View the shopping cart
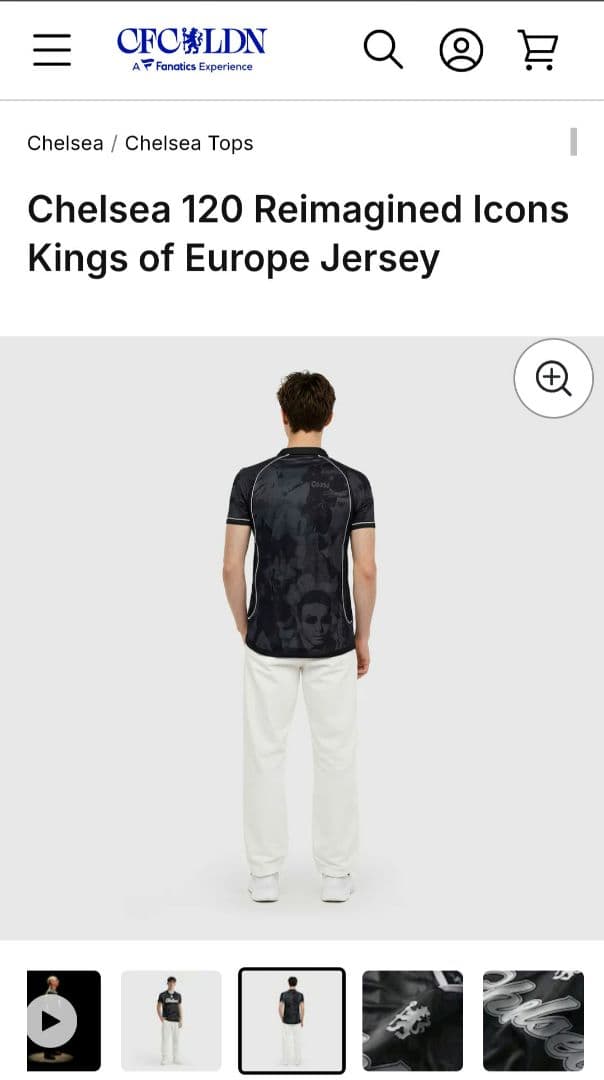The width and height of the screenshot is (604, 1080). tap(537, 49)
